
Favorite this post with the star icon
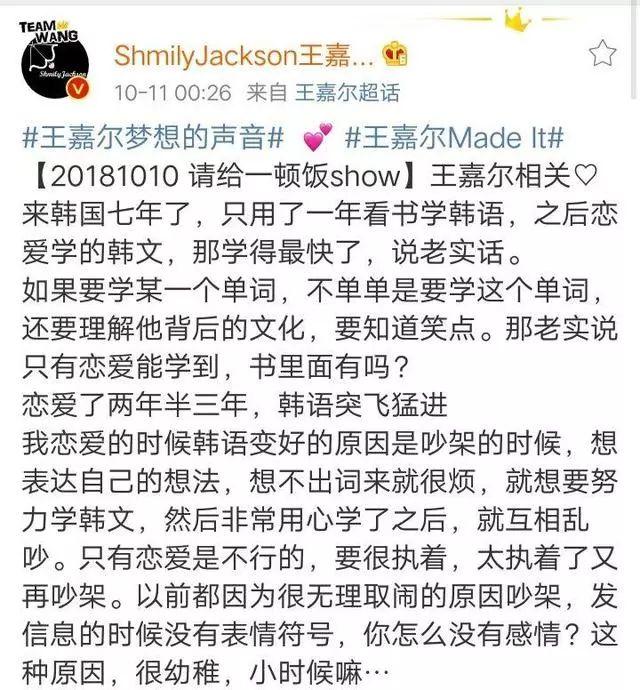(x=603, y=53)
